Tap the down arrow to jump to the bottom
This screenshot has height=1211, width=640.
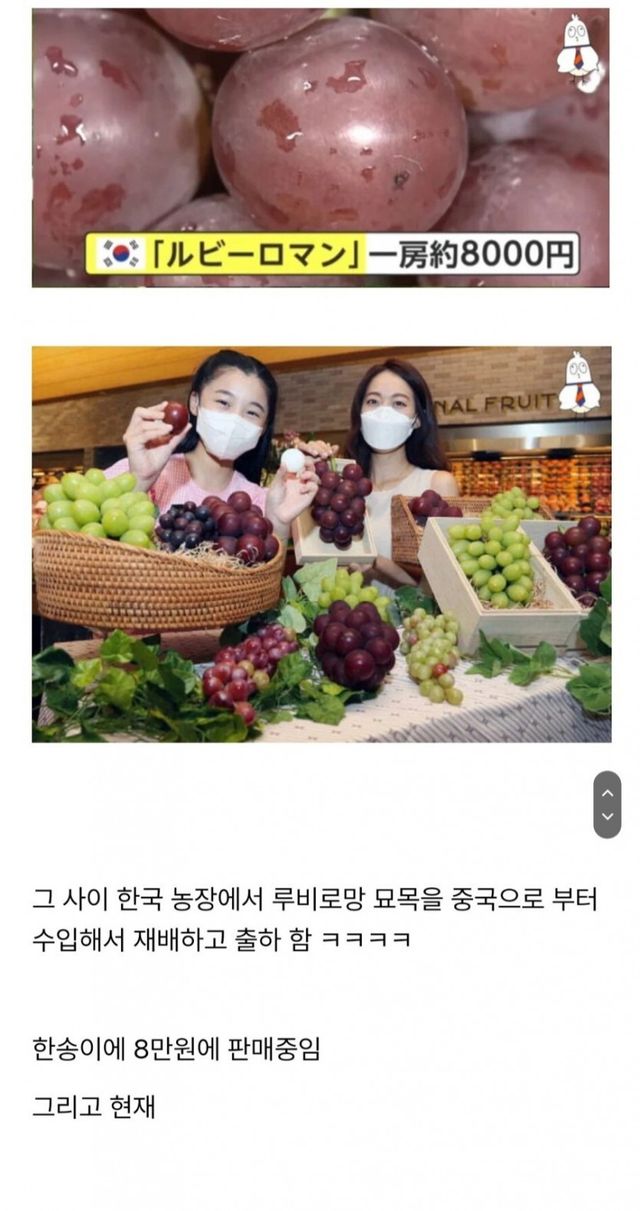(x=607, y=817)
